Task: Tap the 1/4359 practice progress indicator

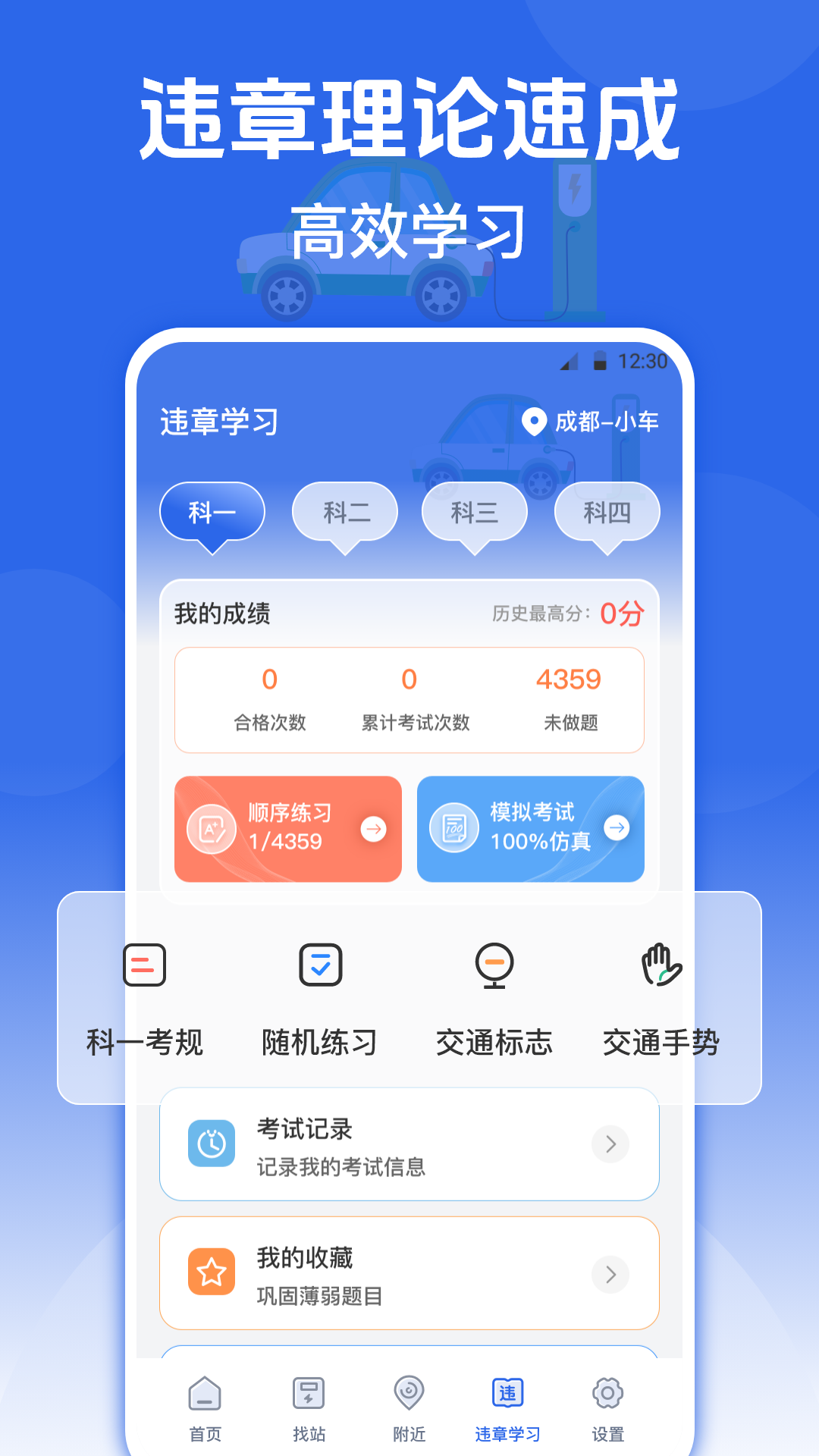Action: [287, 840]
